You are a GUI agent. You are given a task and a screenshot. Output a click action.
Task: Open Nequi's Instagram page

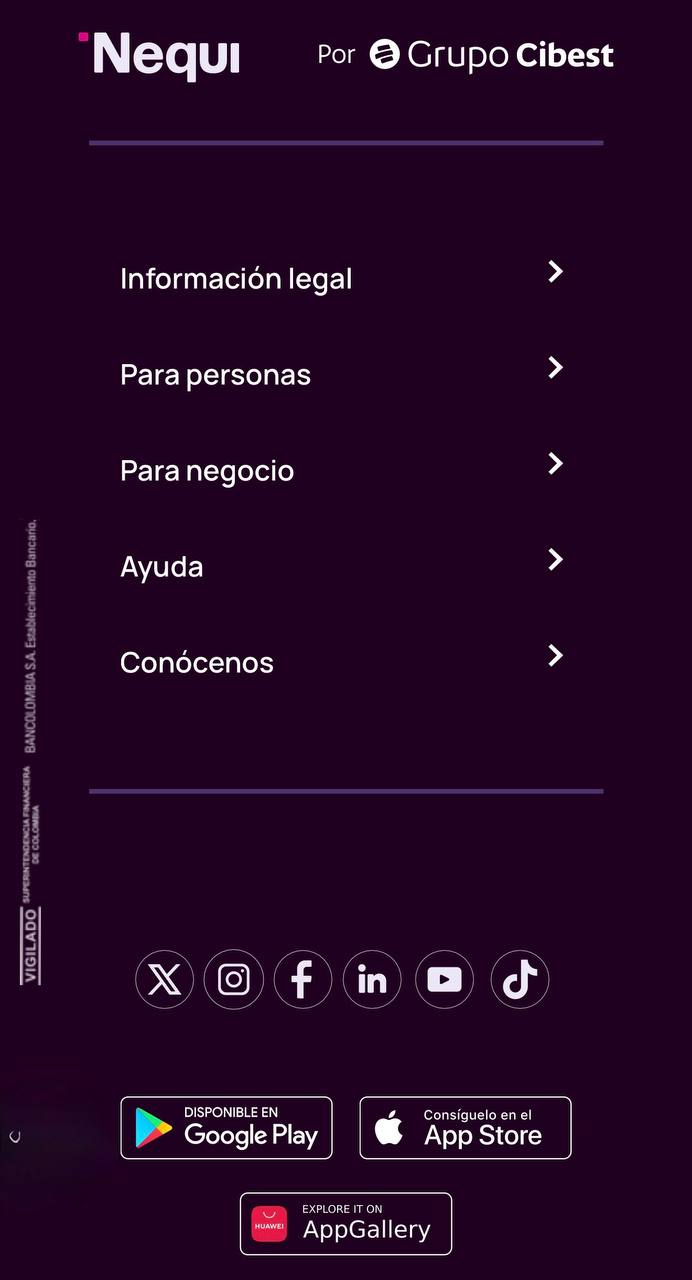click(234, 980)
